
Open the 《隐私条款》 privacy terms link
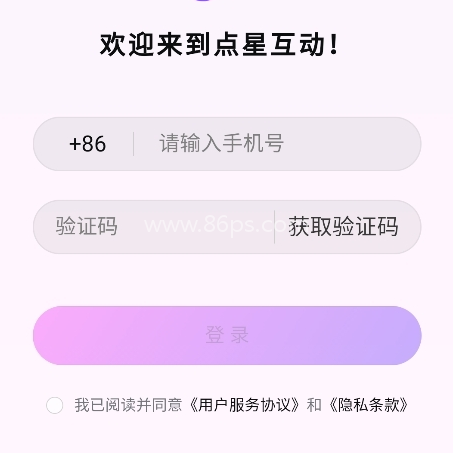coord(369,405)
